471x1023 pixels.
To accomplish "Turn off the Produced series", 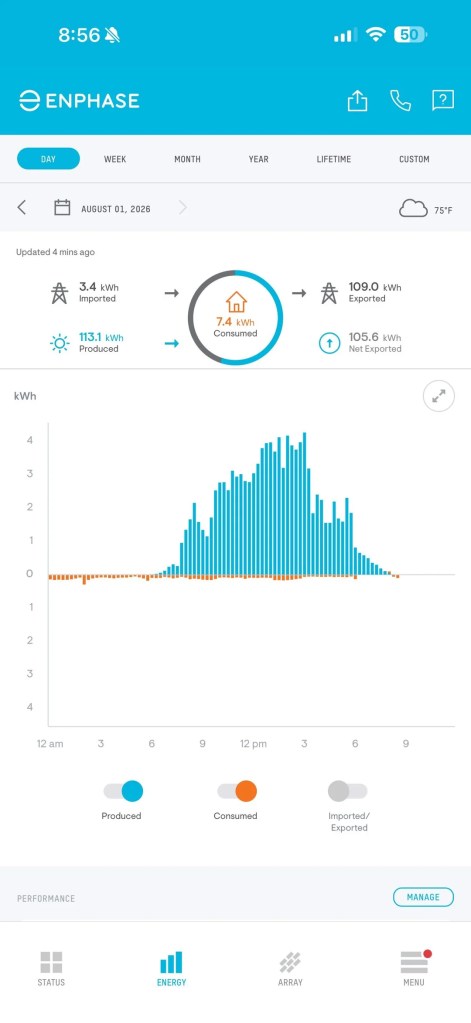I will [x=123, y=791].
